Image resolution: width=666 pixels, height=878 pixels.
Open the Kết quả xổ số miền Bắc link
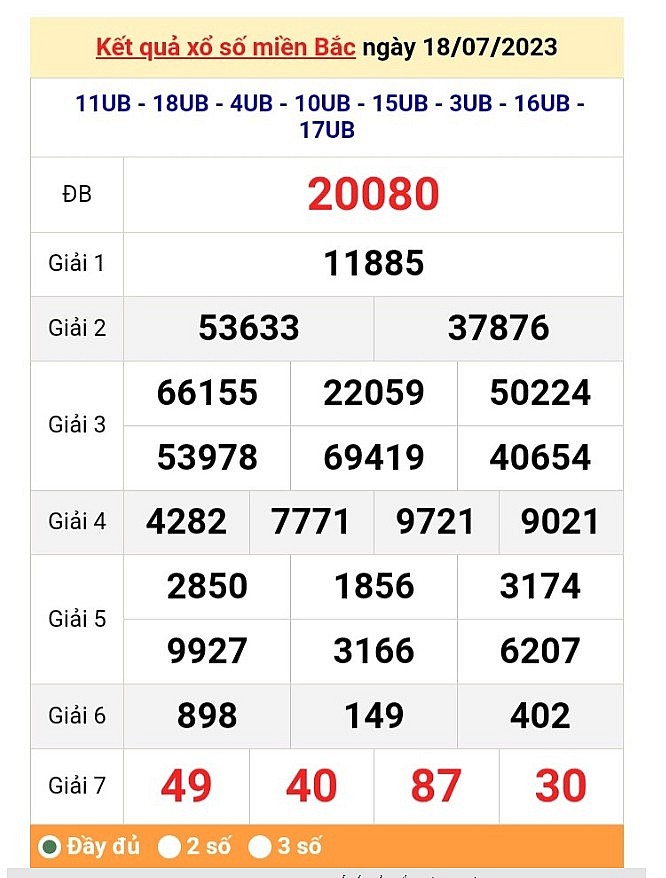225,47
